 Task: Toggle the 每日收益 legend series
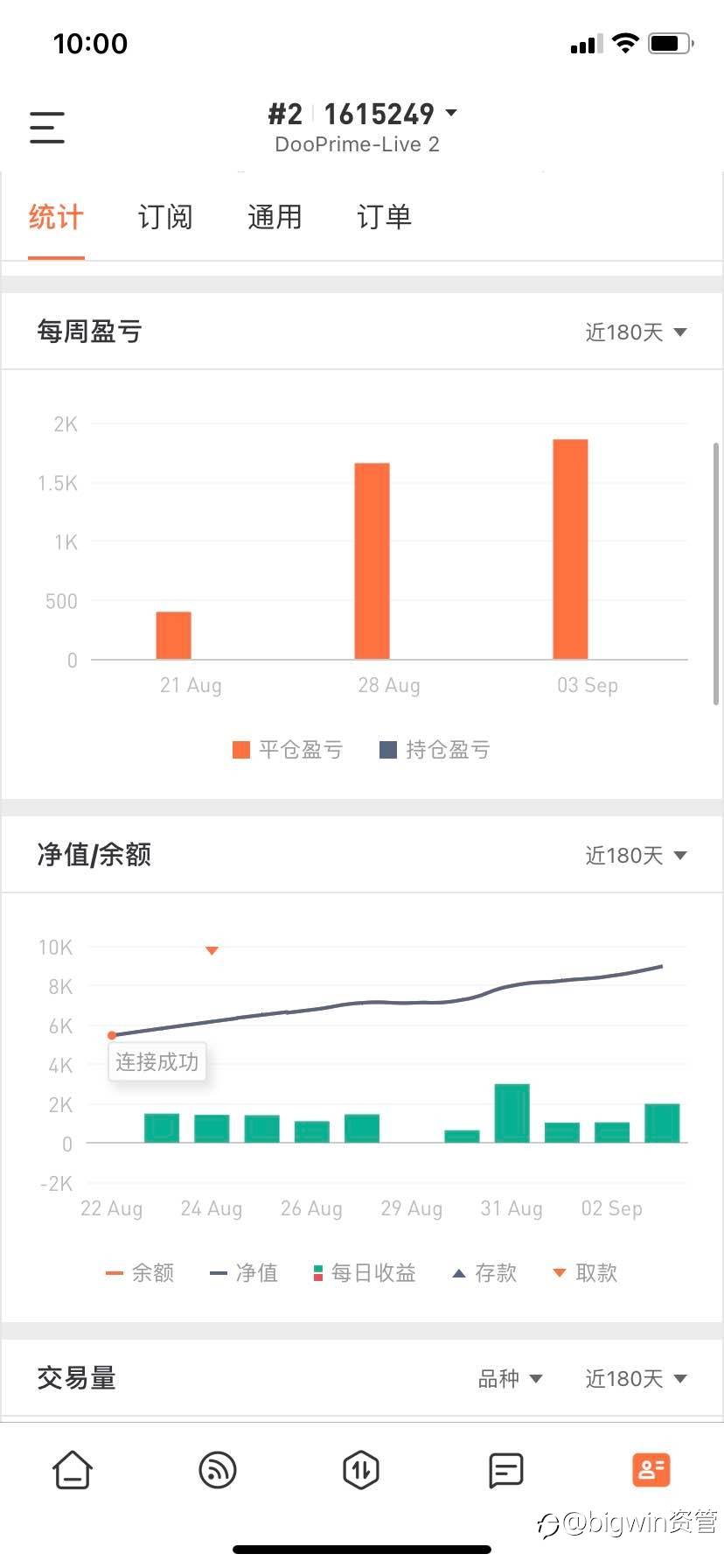(365, 1273)
